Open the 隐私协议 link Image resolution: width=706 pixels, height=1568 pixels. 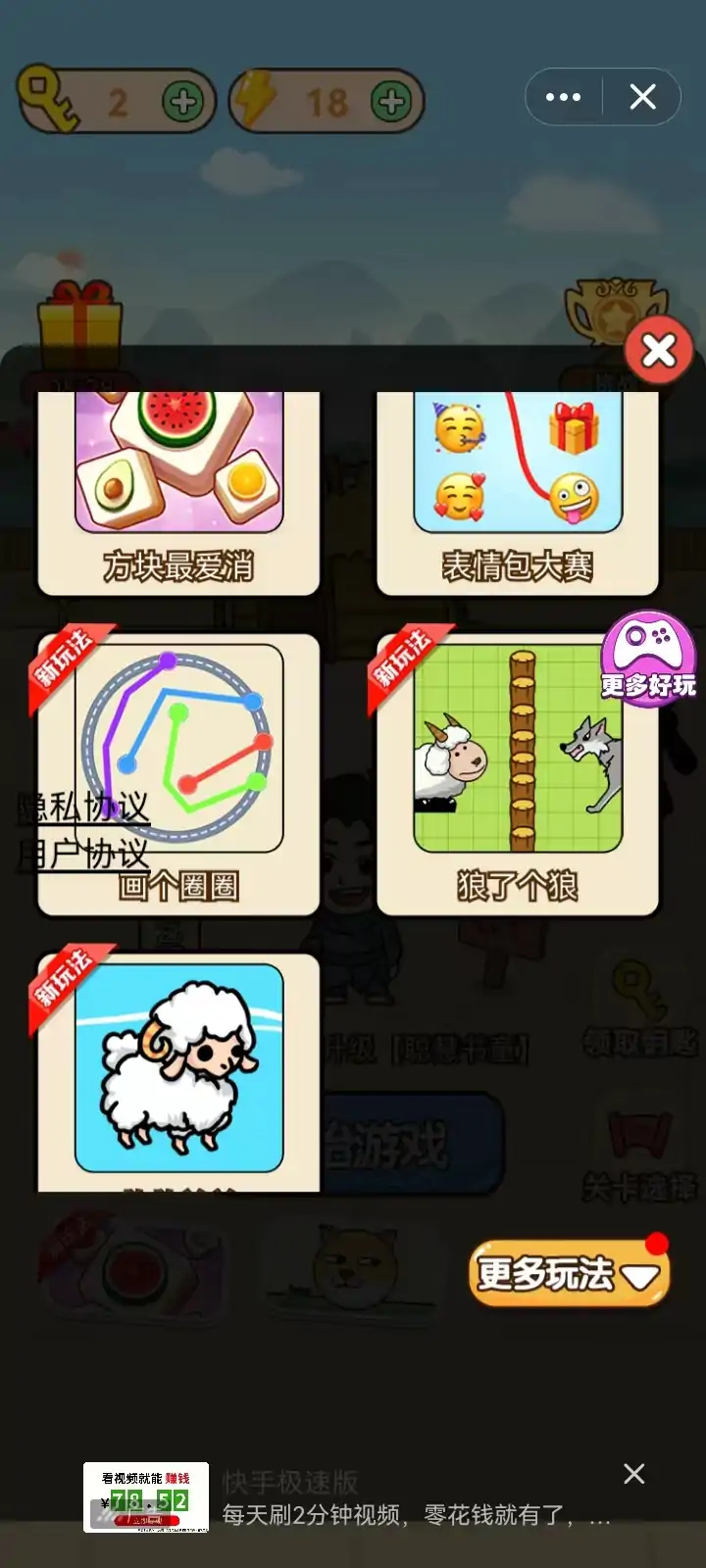[83, 807]
